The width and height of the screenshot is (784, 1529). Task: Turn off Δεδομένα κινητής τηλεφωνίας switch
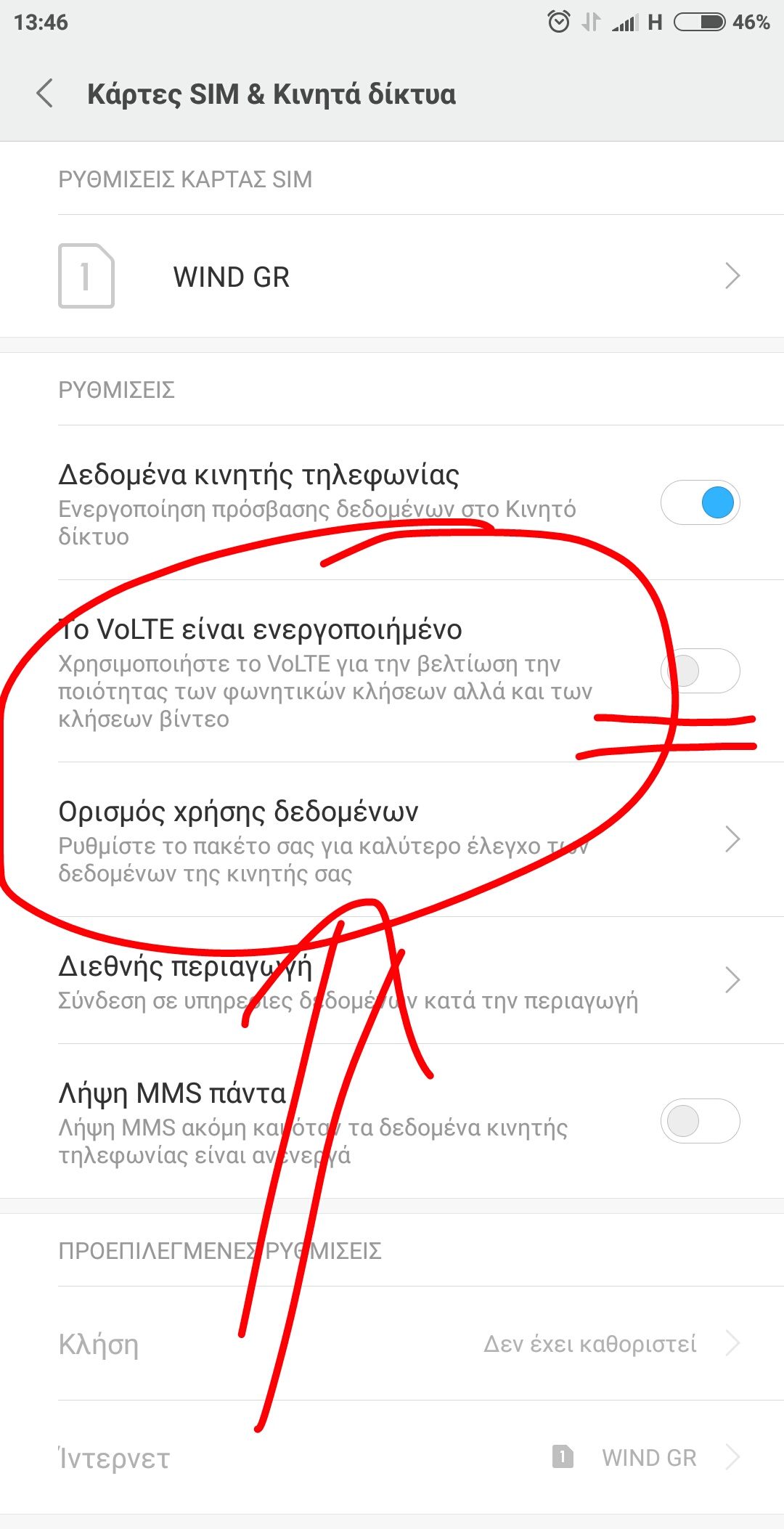pyautogui.click(x=700, y=502)
